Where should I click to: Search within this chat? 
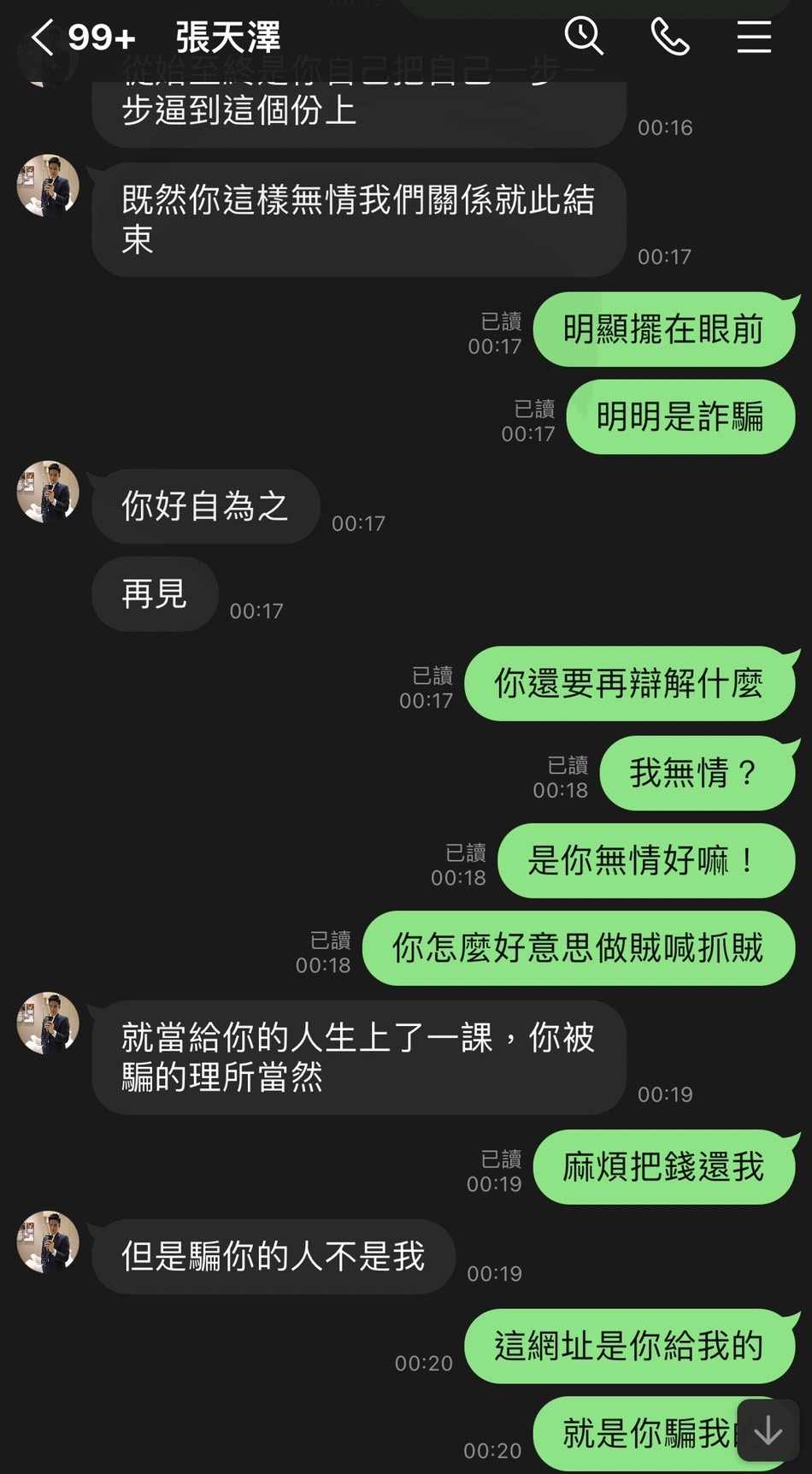(584, 37)
